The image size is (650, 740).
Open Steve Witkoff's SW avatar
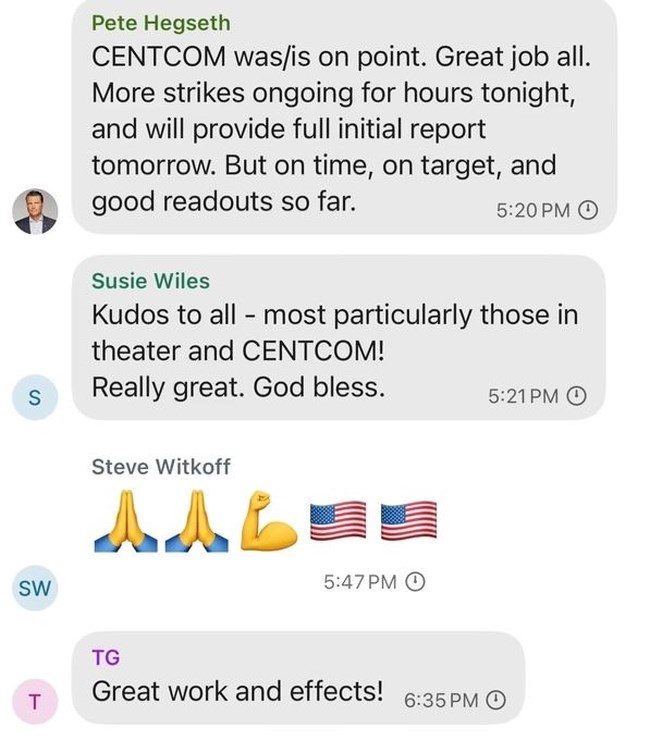click(35, 587)
